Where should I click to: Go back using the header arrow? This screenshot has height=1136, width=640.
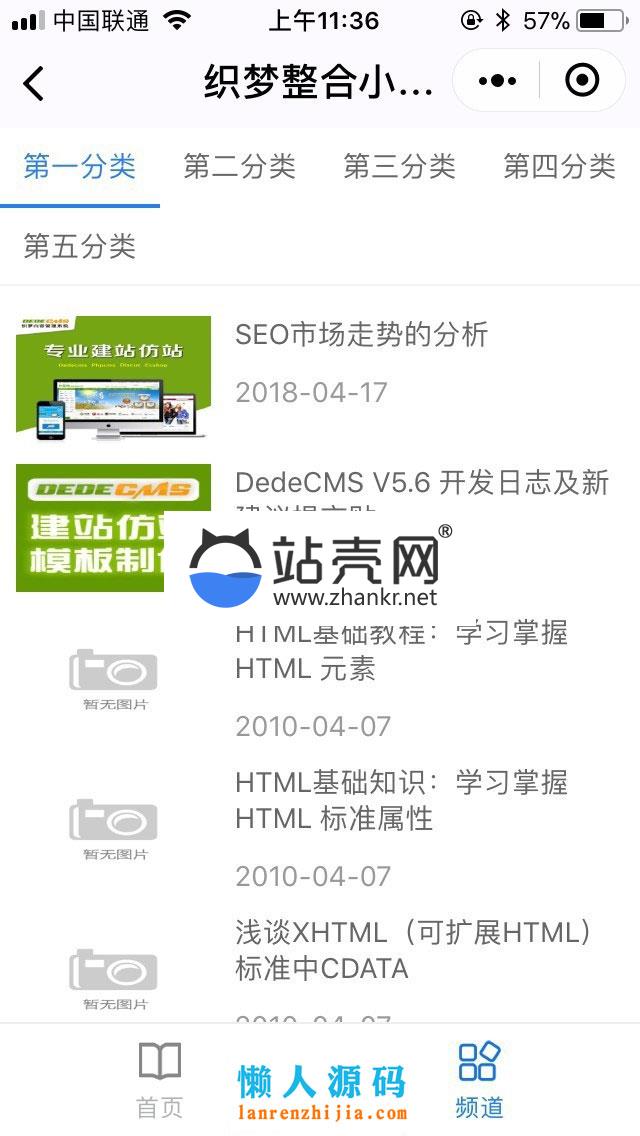pyautogui.click(x=34, y=83)
